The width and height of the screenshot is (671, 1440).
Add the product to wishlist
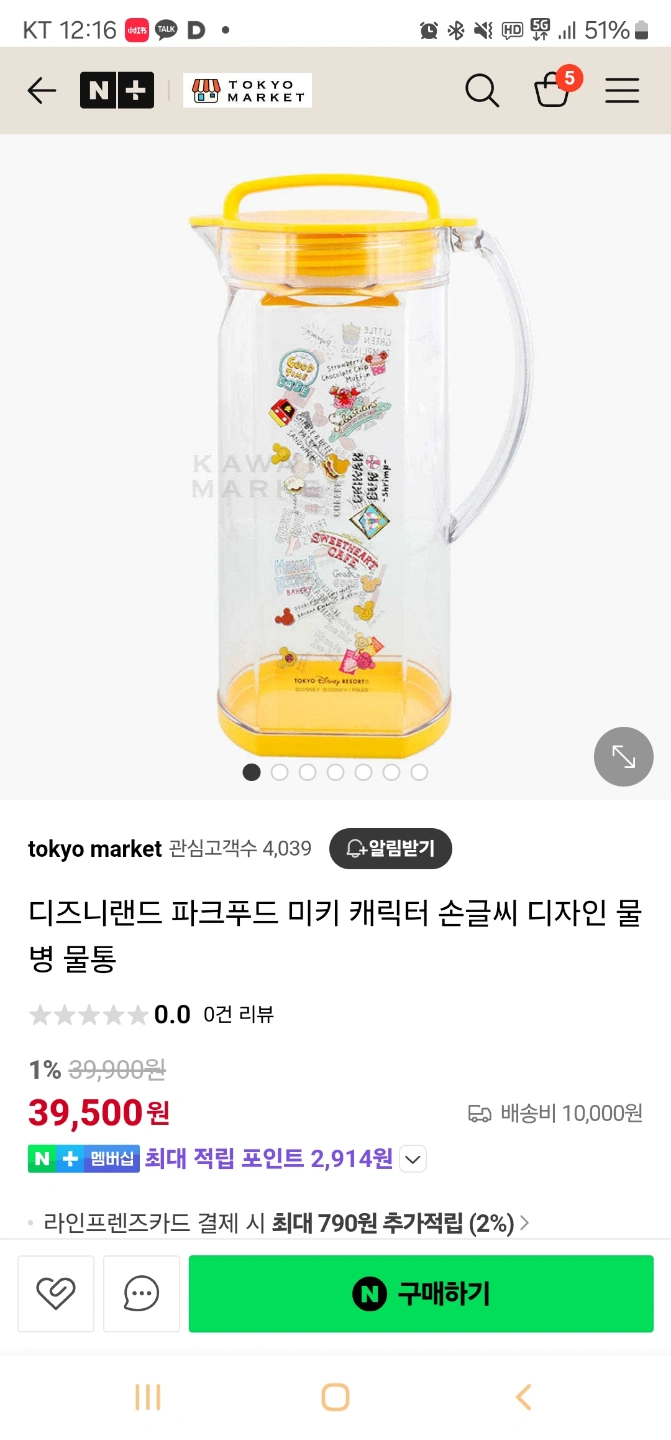pos(56,1294)
